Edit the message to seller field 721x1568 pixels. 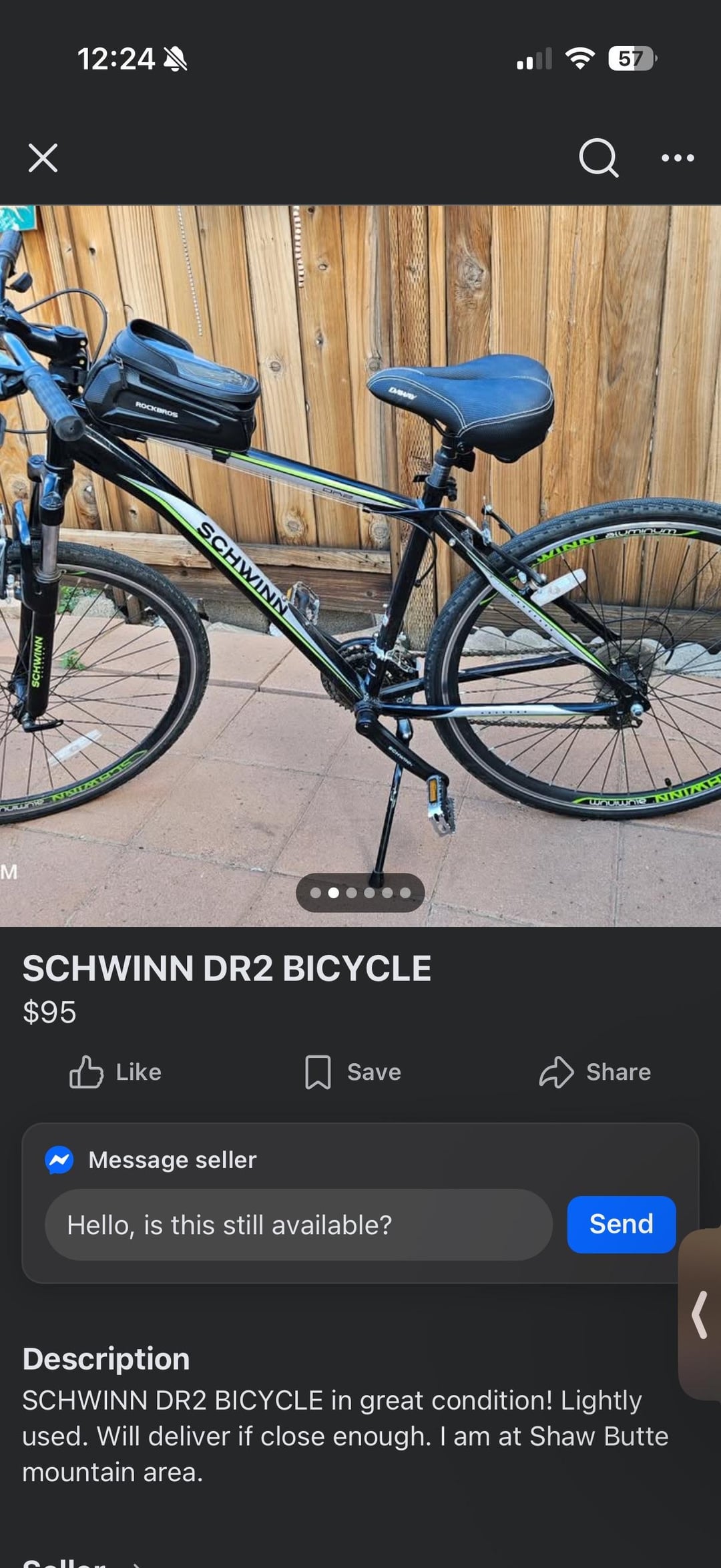click(x=298, y=1225)
